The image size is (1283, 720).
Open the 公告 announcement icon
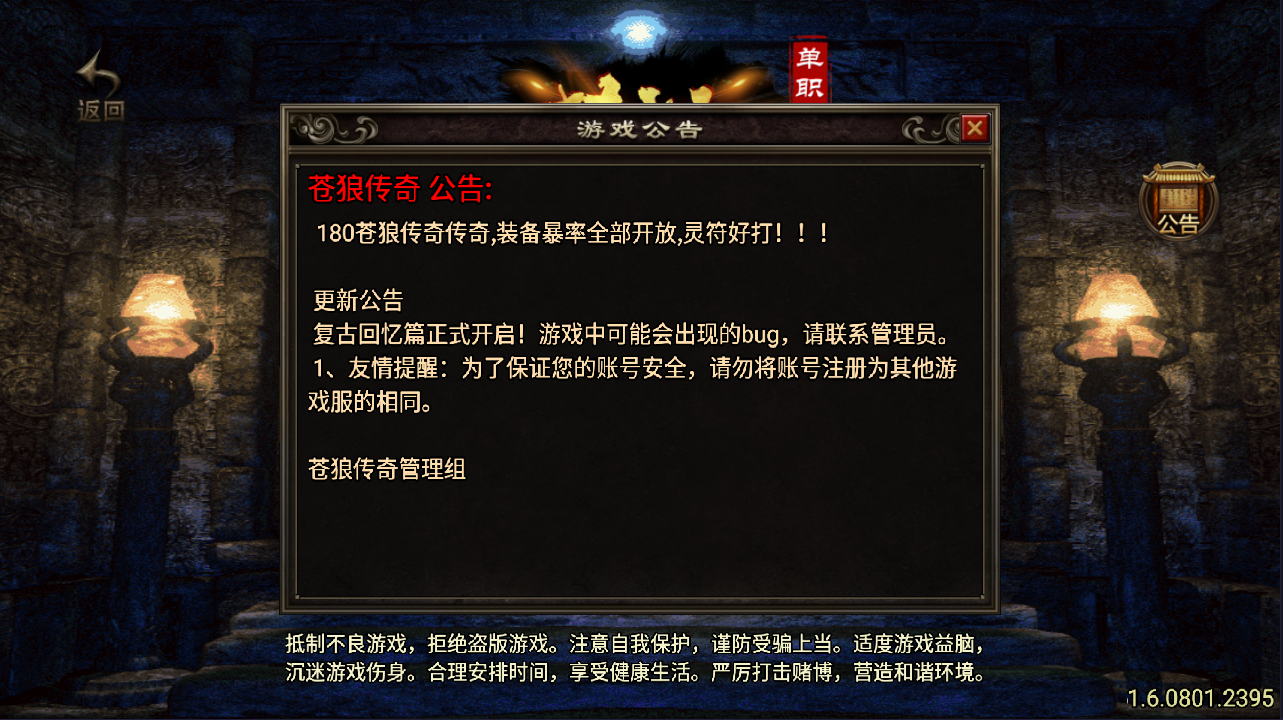click(1179, 199)
